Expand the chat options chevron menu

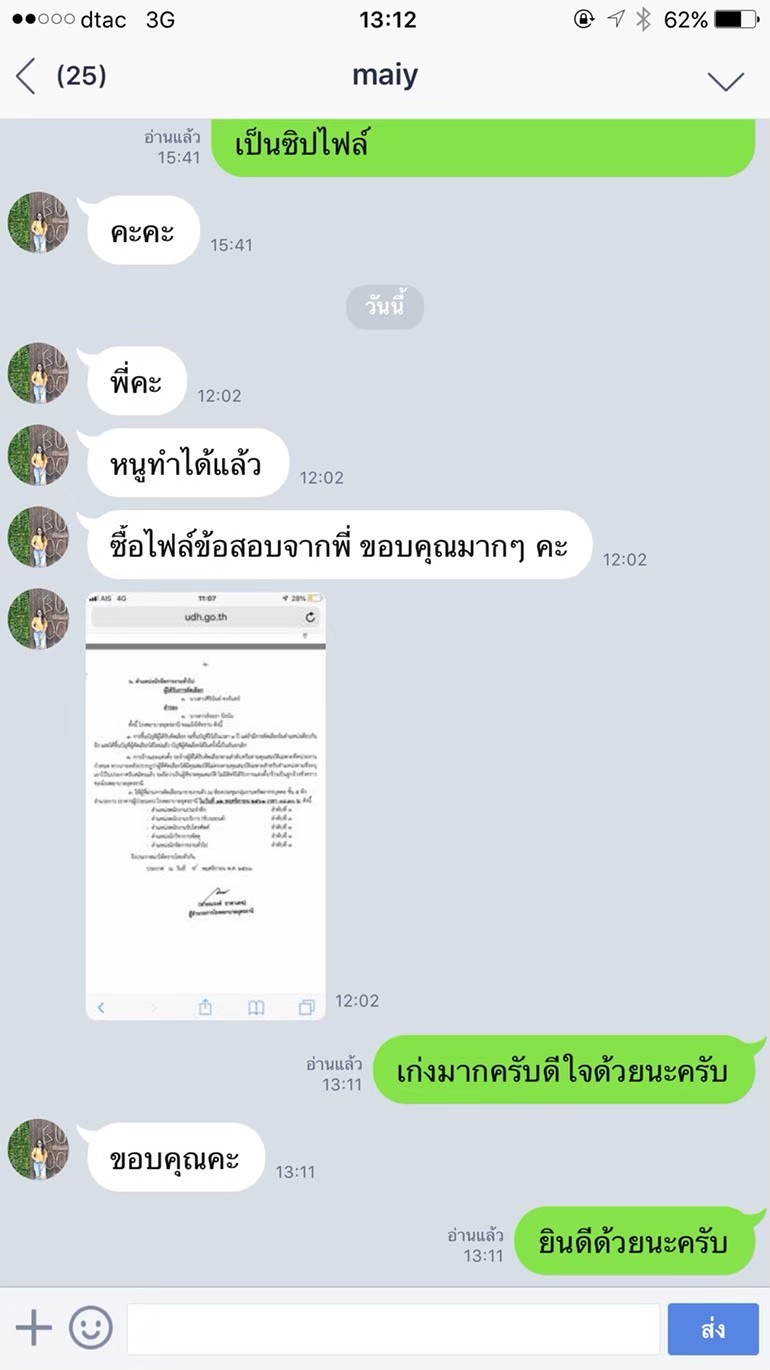click(725, 80)
